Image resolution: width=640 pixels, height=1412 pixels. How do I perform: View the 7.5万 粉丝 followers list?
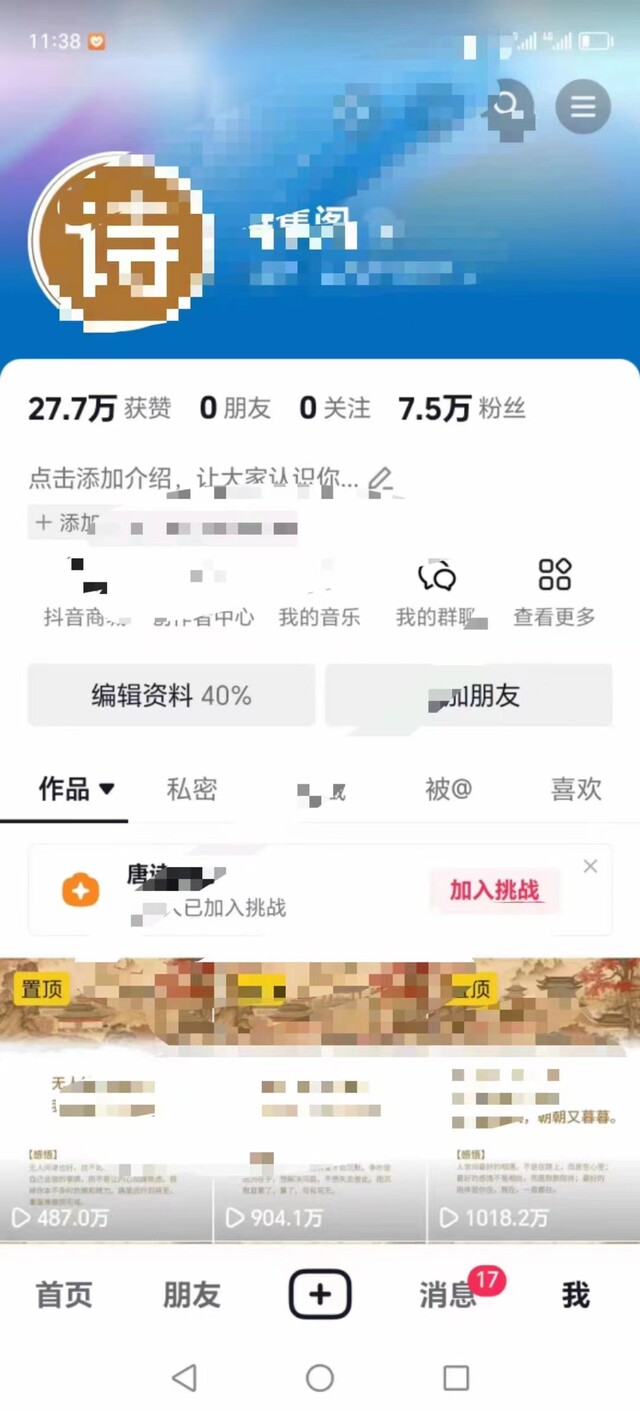coord(462,408)
